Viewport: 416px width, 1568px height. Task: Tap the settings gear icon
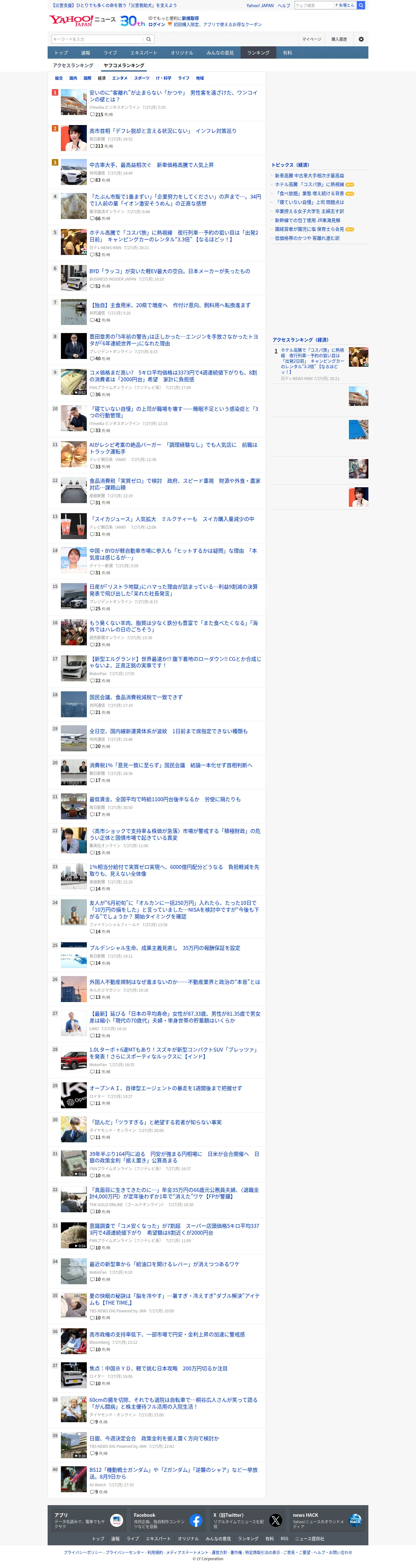(361, 39)
